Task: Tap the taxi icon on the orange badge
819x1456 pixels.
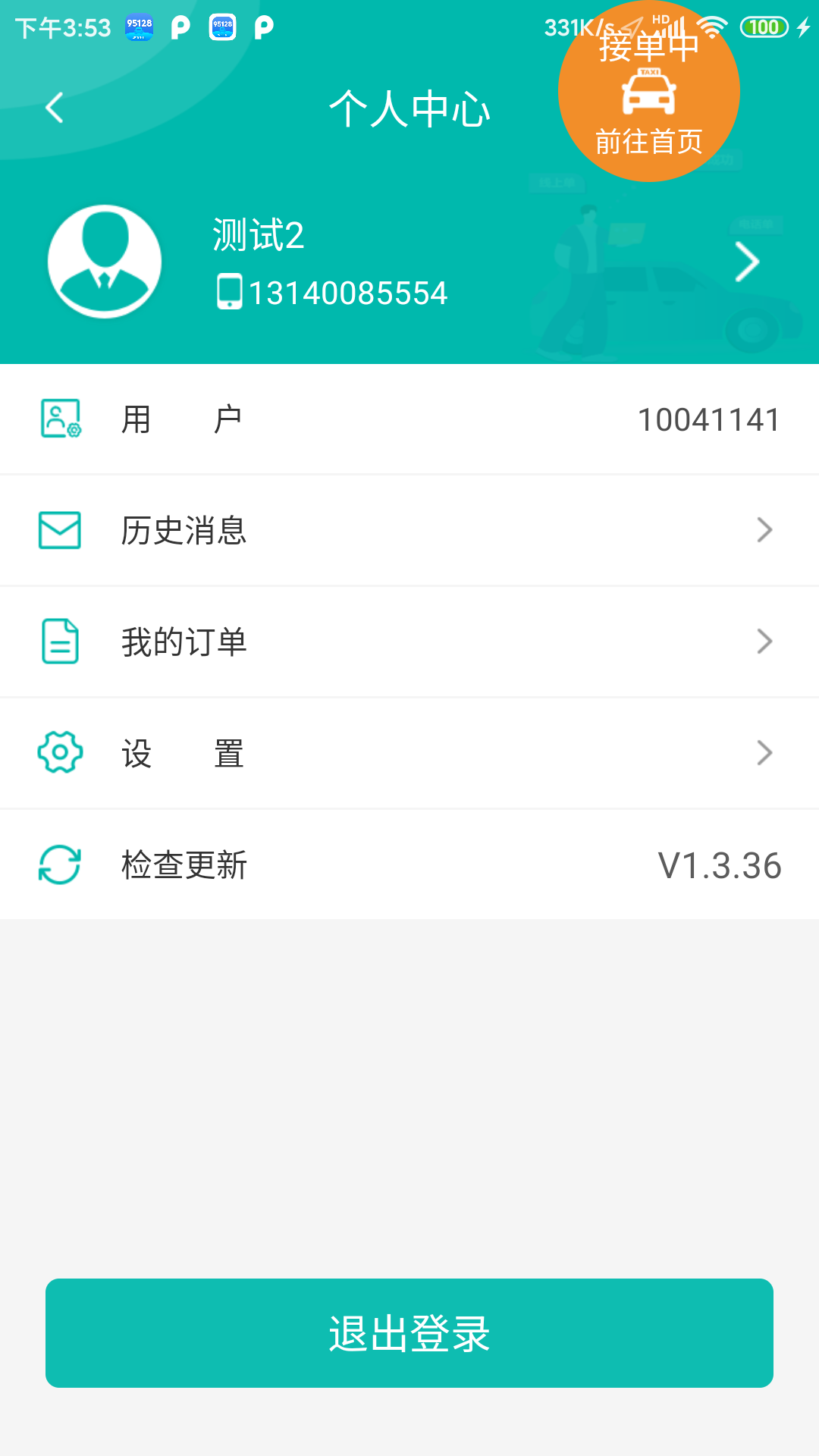Action: [648, 91]
